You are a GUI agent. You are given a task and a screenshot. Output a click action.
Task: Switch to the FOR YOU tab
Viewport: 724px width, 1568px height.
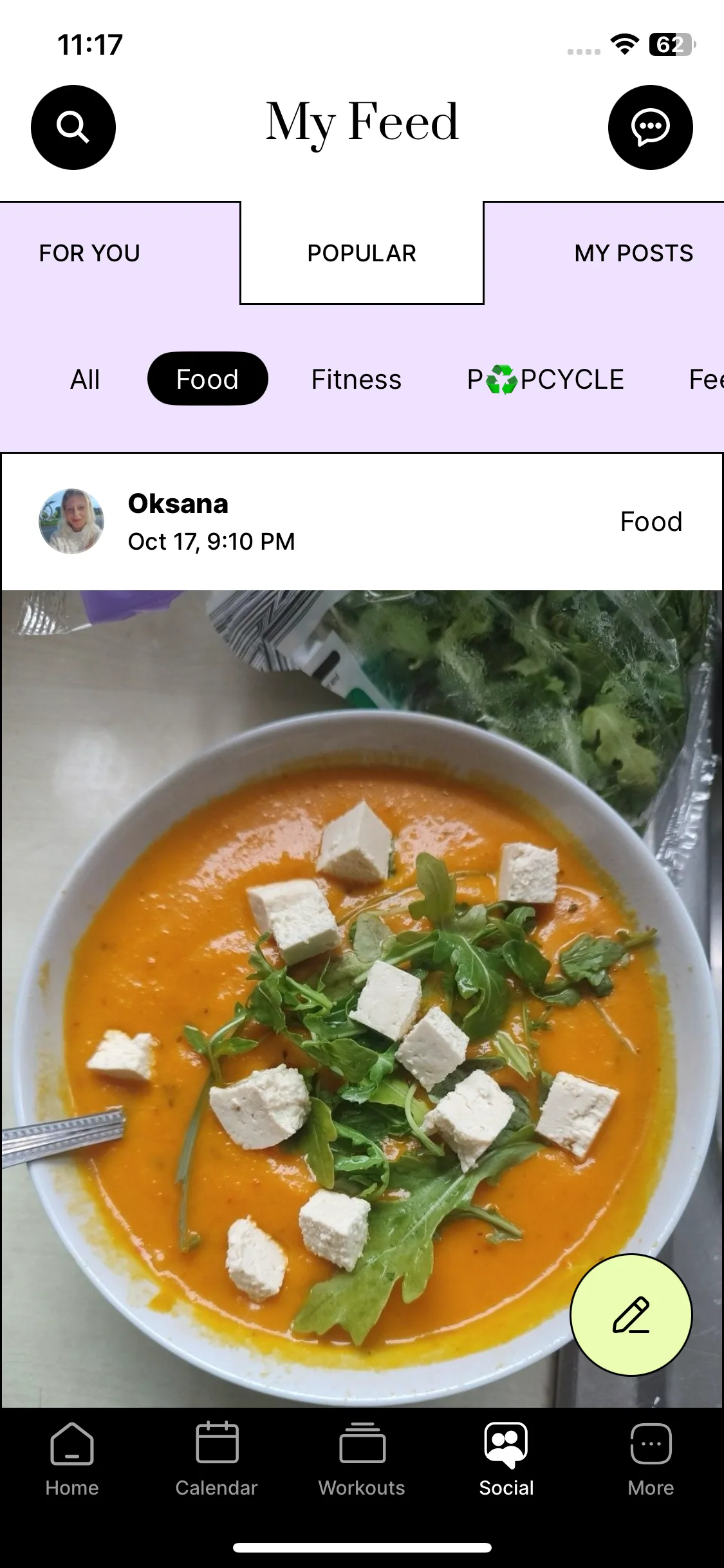point(89,253)
